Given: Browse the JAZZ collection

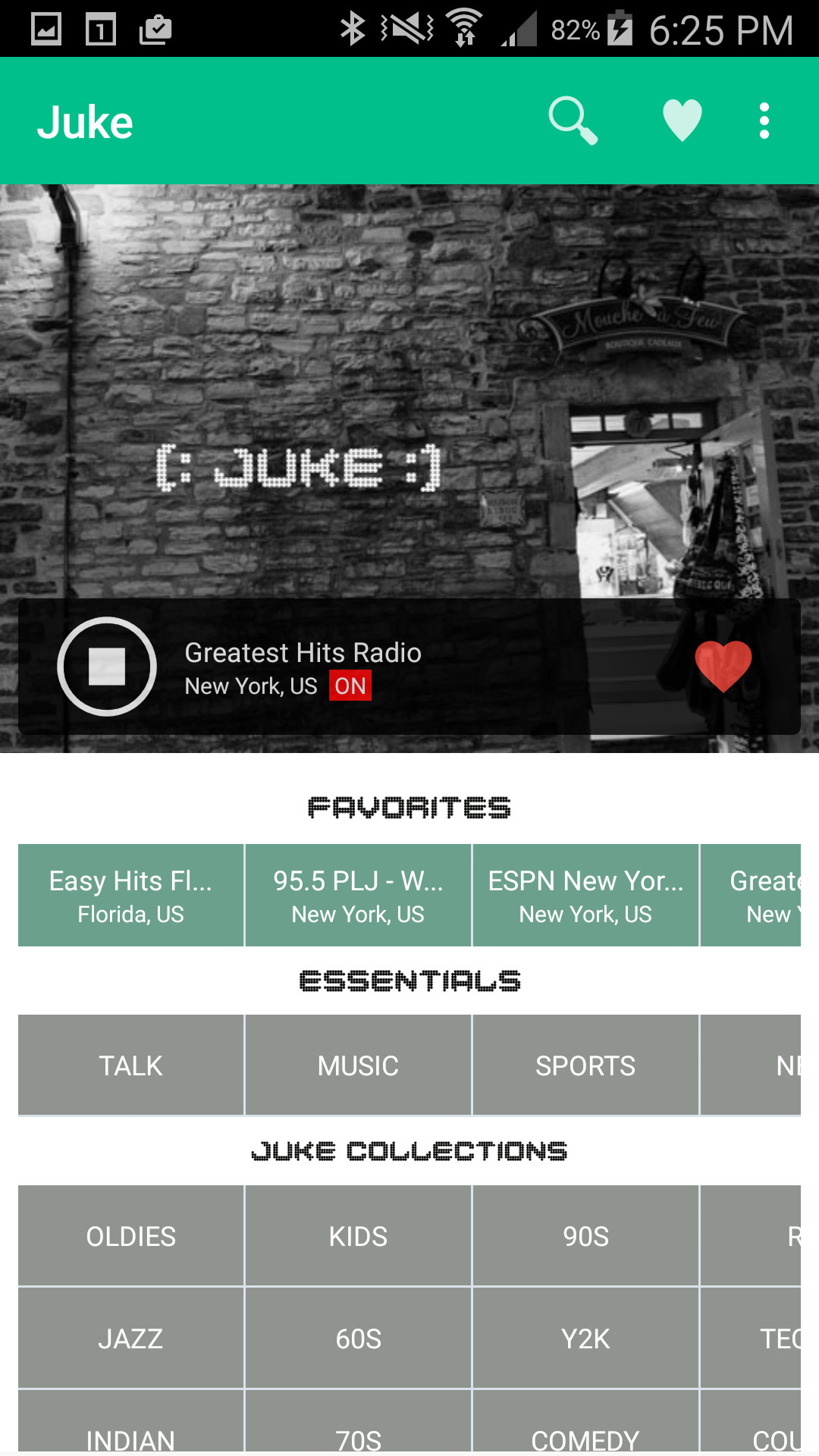Looking at the screenshot, I should 130,1338.
